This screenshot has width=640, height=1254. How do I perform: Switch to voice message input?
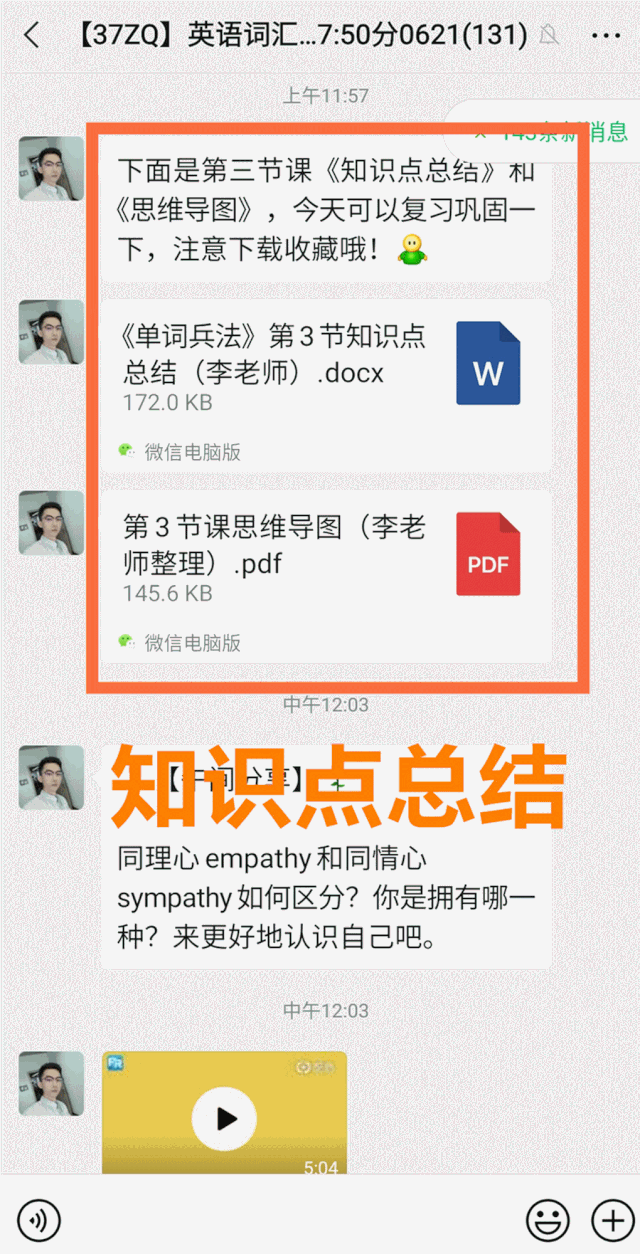[x=39, y=1220]
